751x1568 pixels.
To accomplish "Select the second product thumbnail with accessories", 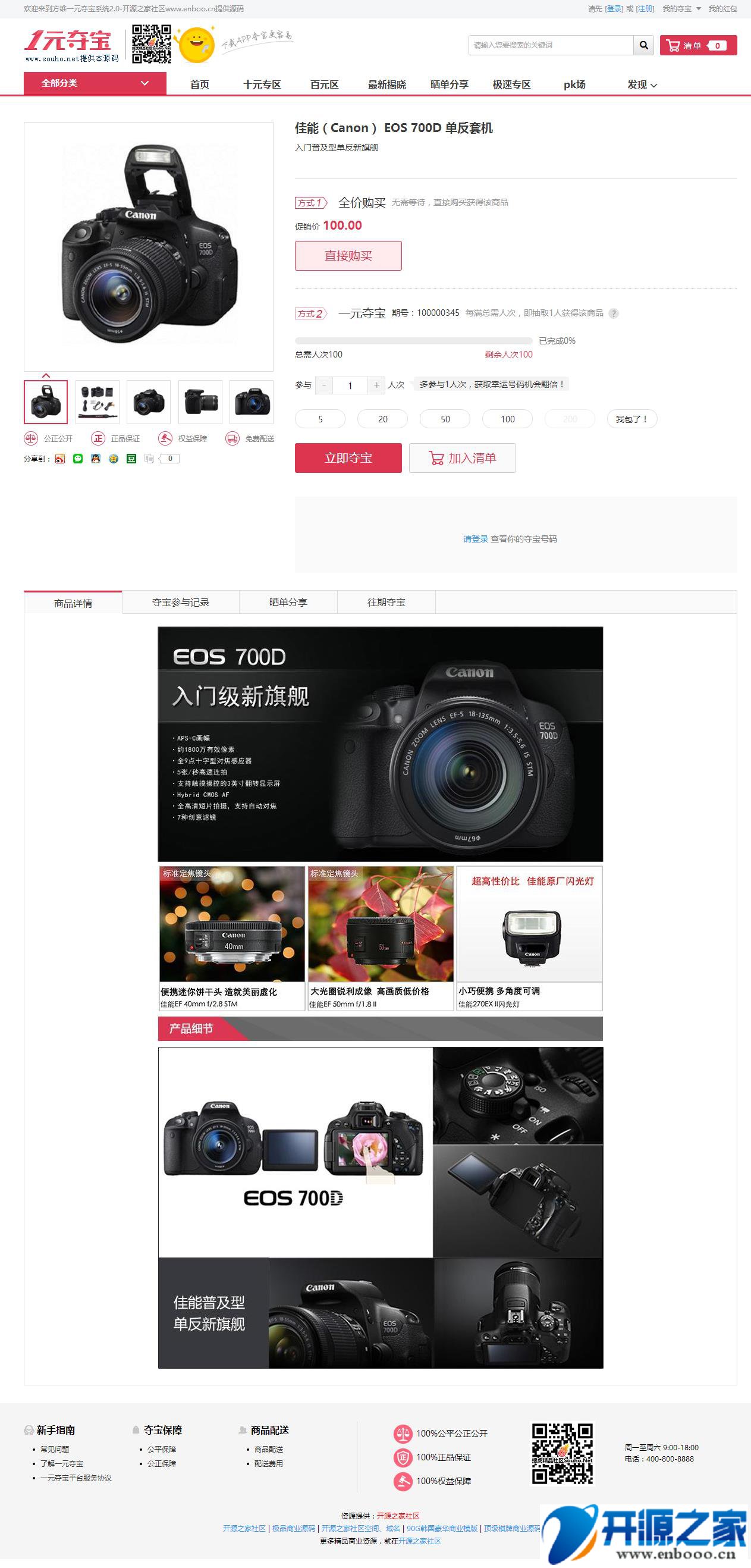I will pyautogui.click(x=98, y=402).
